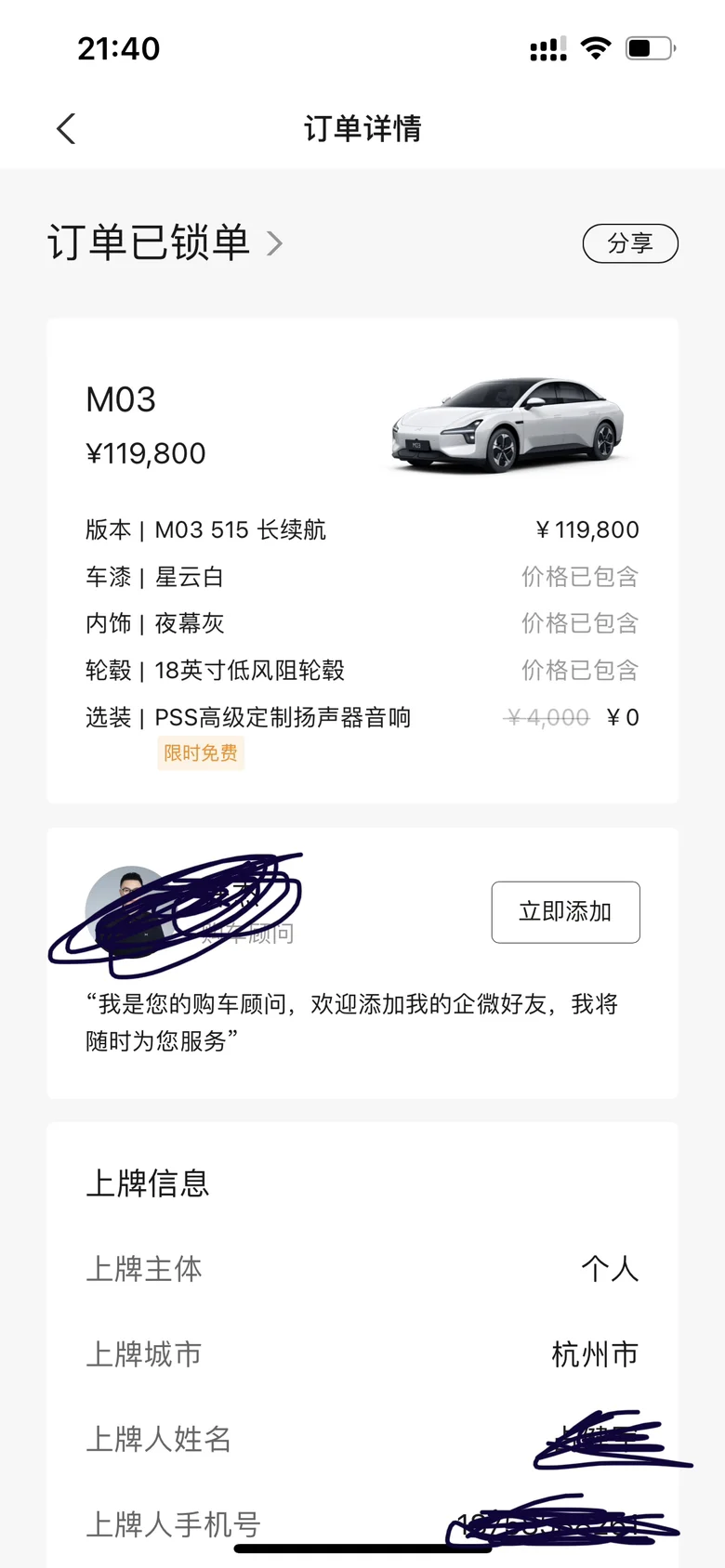
Task: Open the 订单已锁单 status details
Action: 165,243
